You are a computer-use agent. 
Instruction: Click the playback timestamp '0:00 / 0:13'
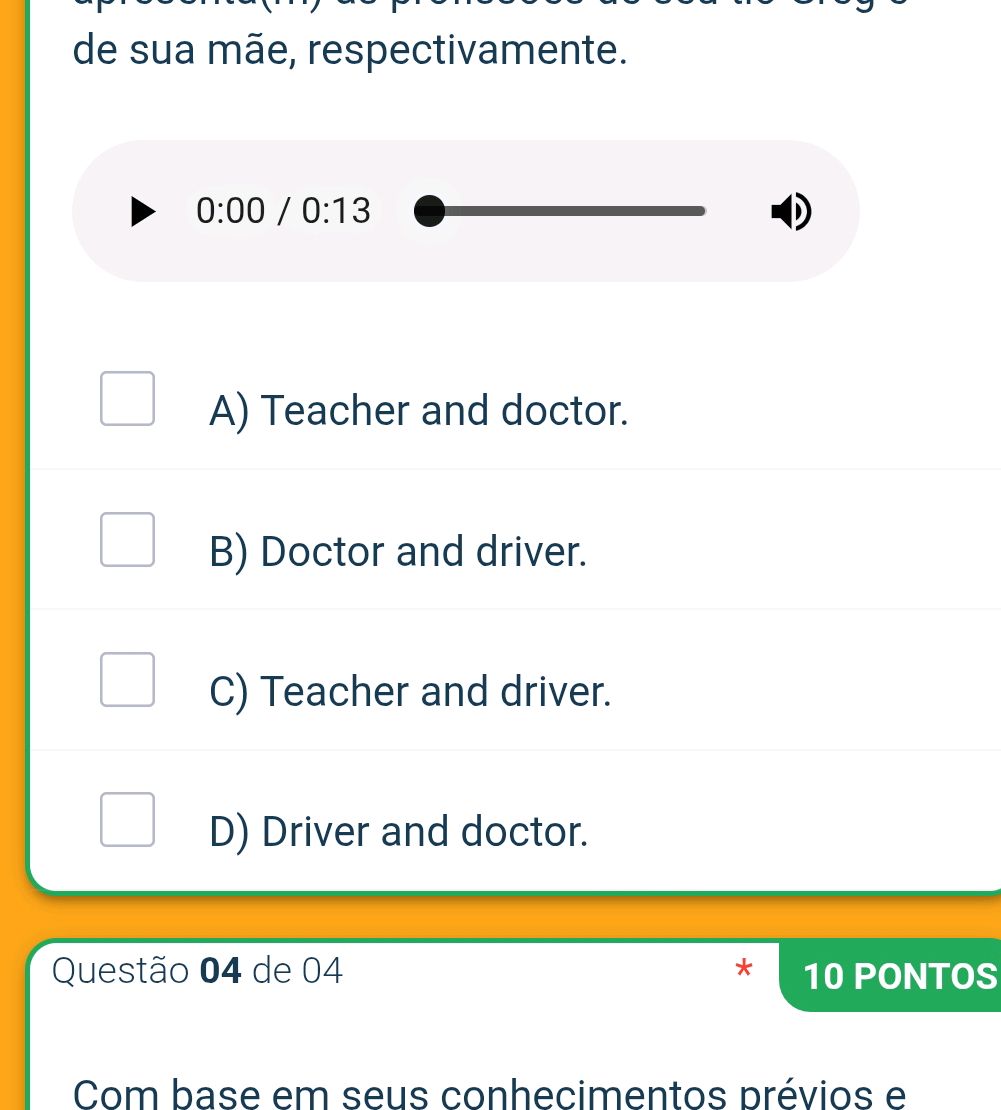tap(283, 211)
